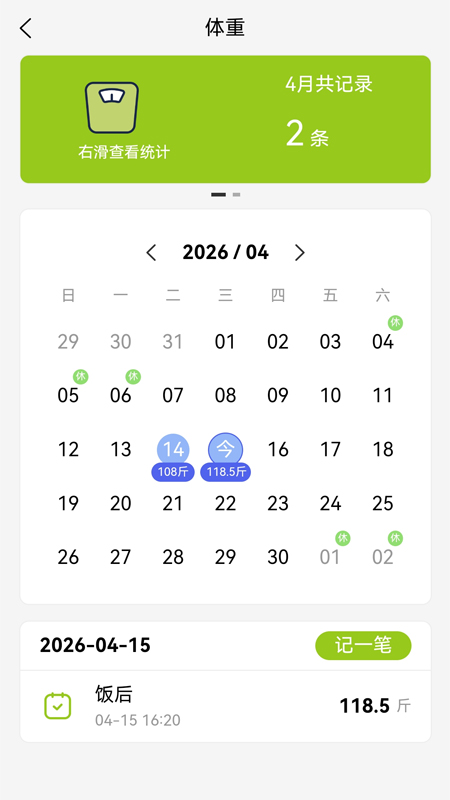
Task: Pick April 16 on the calendar
Action: (278, 449)
